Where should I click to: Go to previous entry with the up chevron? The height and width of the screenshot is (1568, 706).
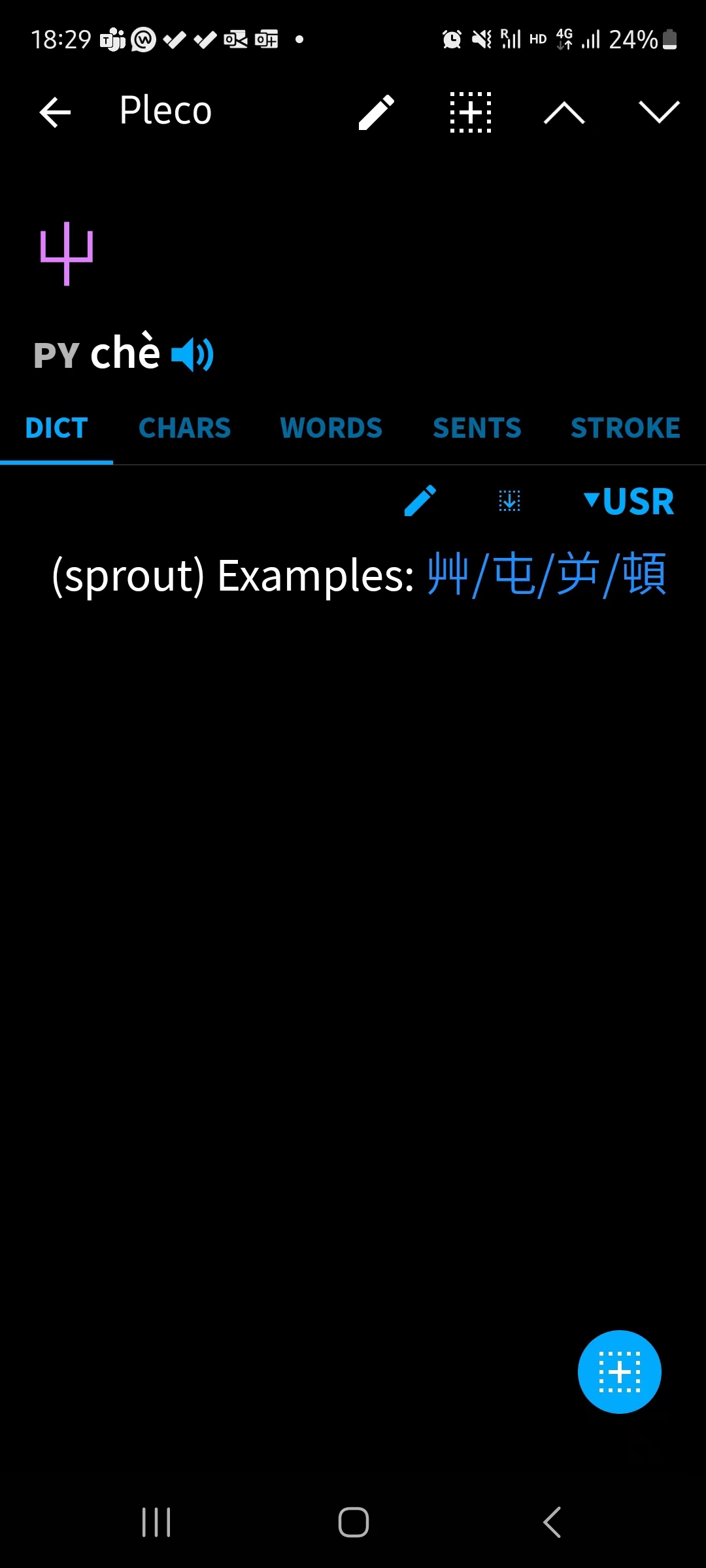[x=564, y=113]
